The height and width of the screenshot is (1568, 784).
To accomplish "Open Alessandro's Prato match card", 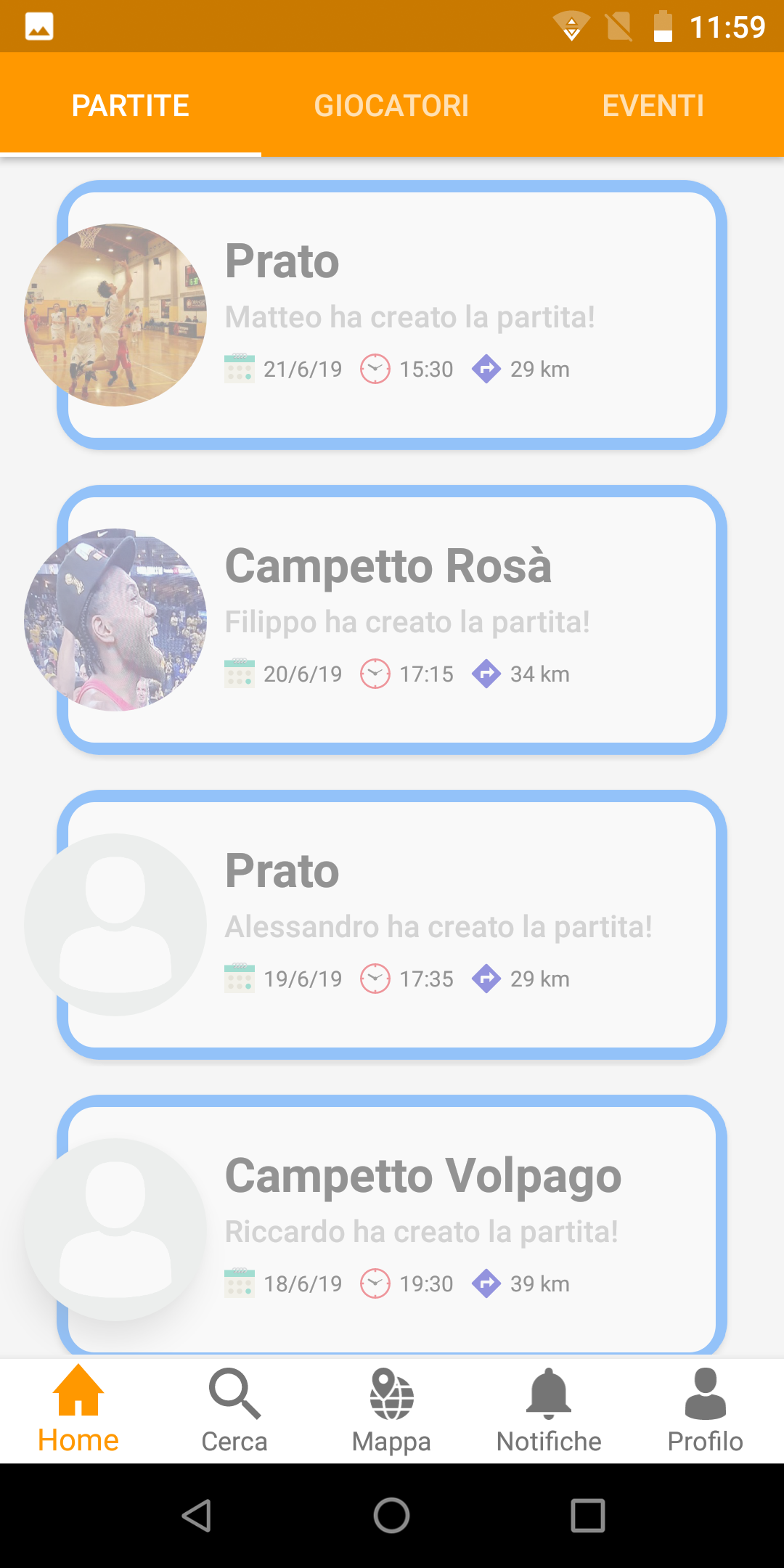I will 392,925.
